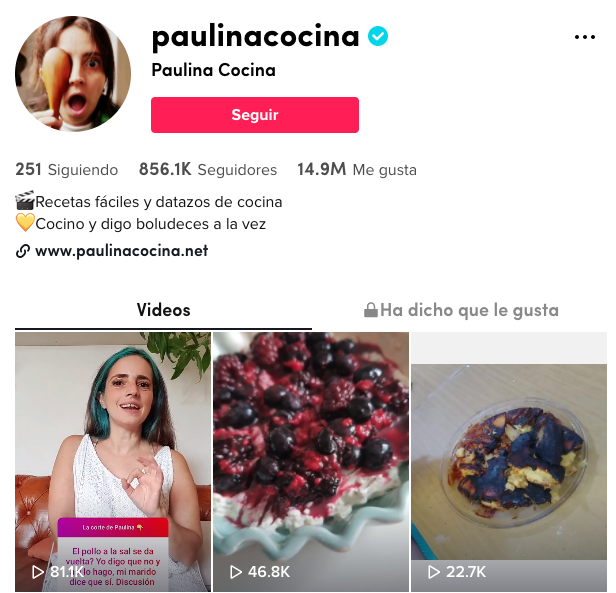Image resolution: width=616 pixels, height=593 pixels.
Task: Tap the Seguir button
Action: (x=255, y=115)
